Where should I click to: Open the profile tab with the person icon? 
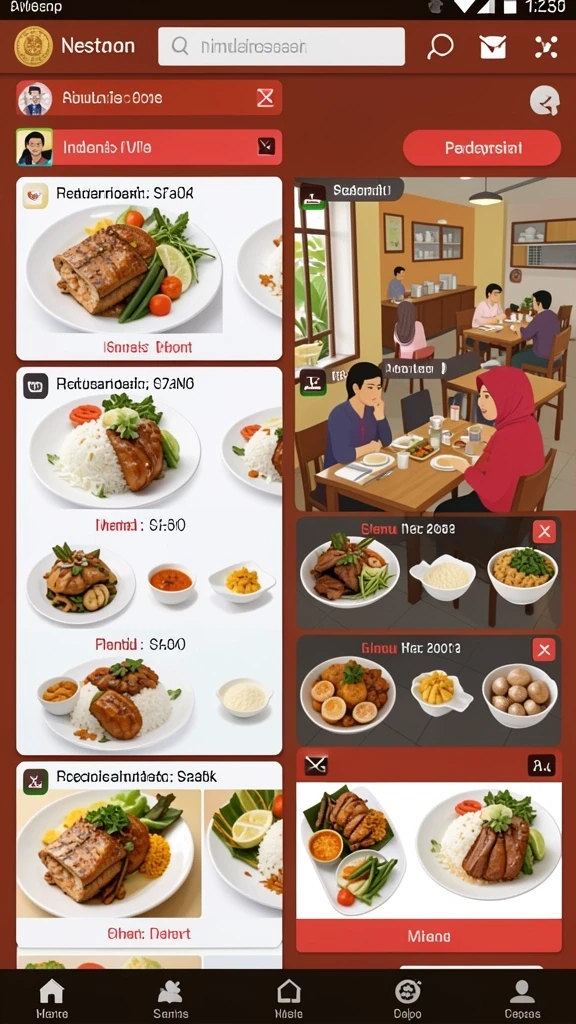522,999
